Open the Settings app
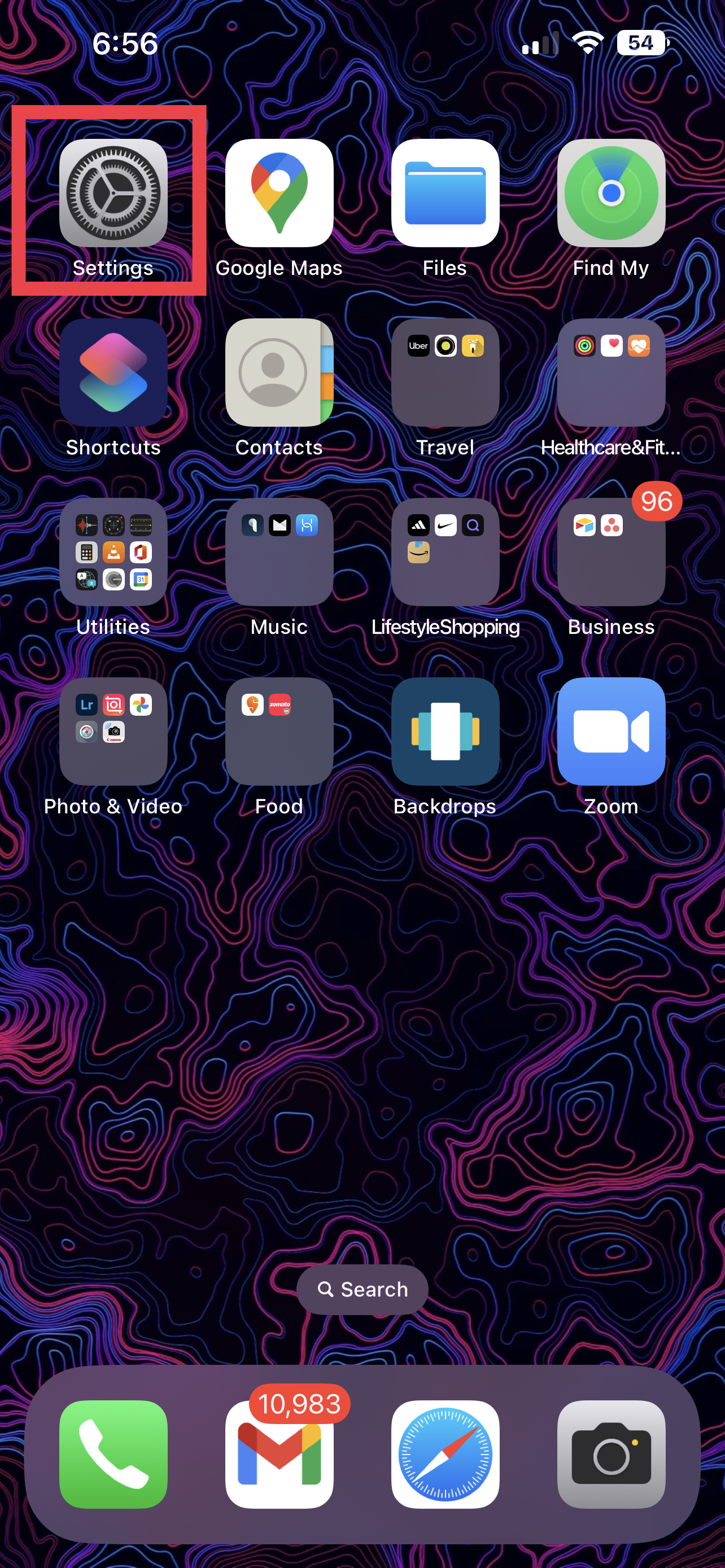Viewport: 725px width, 1568px height. click(x=113, y=193)
